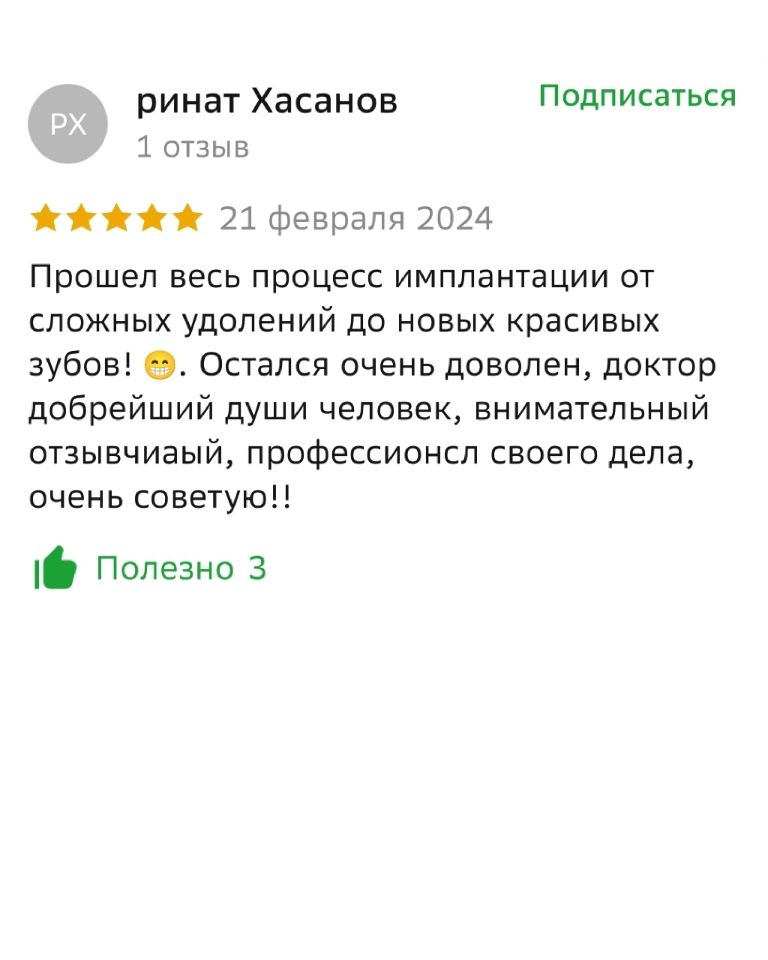Open ринат Хасанов's profile avatar

(x=68, y=124)
